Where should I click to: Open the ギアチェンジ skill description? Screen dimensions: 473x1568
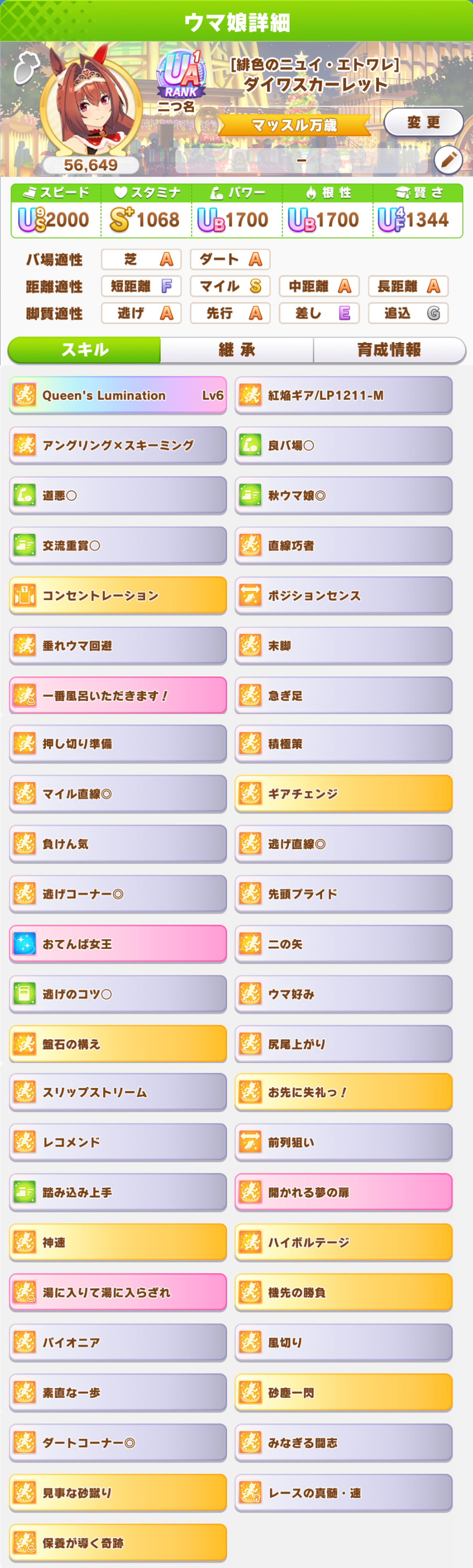[343, 794]
